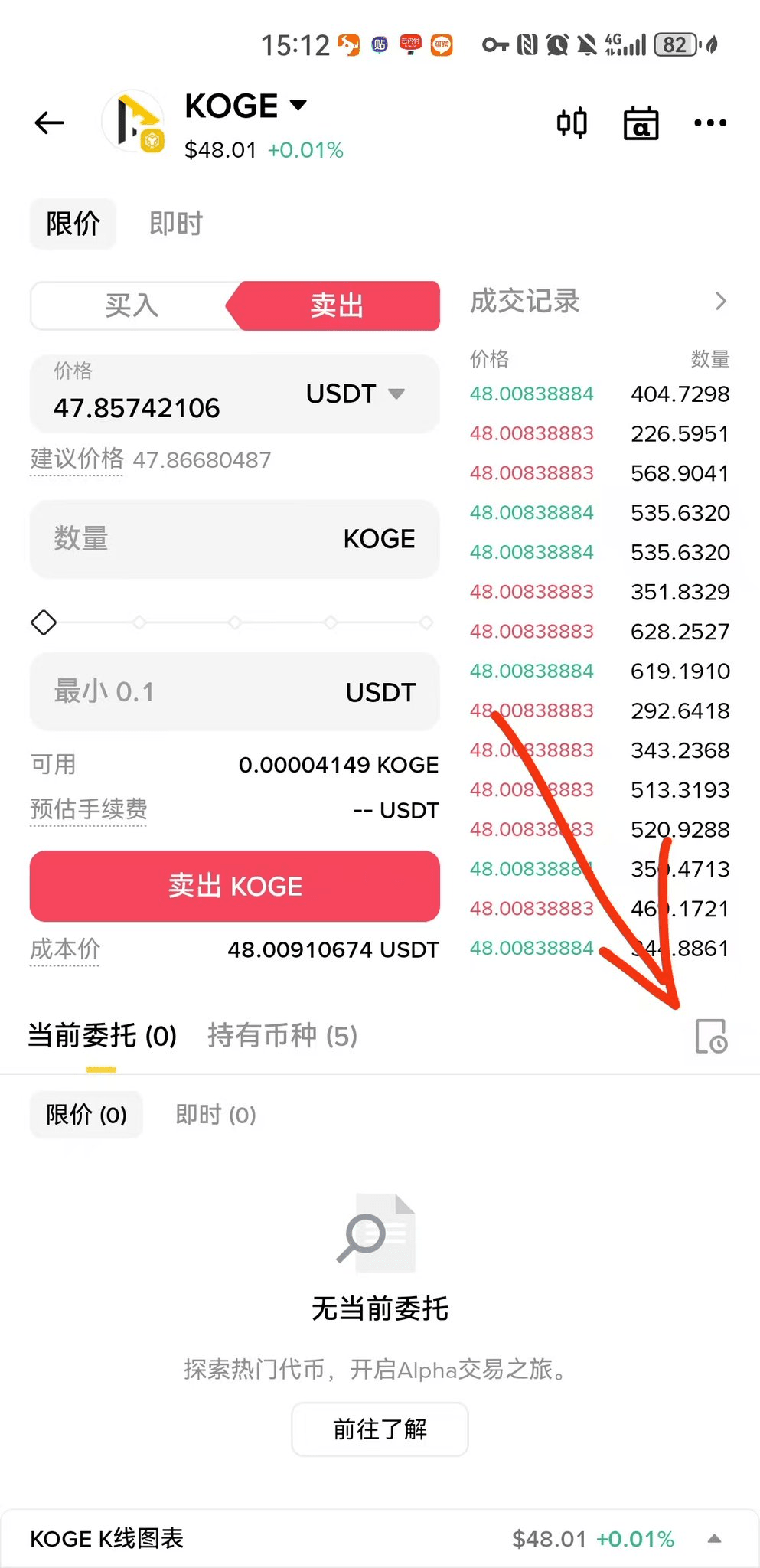The height and width of the screenshot is (1568, 760).
Task: Expand the KOGE K线图表 panel
Action: 713,1539
